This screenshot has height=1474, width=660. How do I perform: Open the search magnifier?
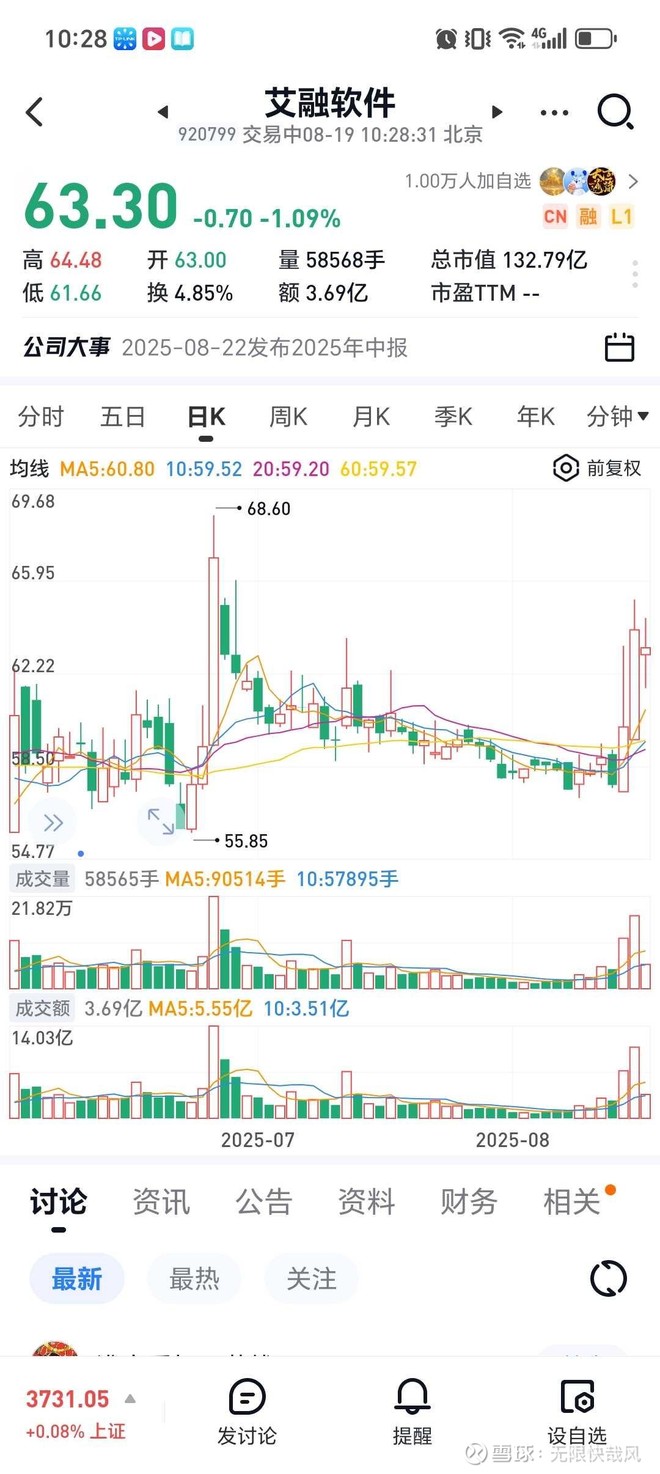(x=615, y=112)
